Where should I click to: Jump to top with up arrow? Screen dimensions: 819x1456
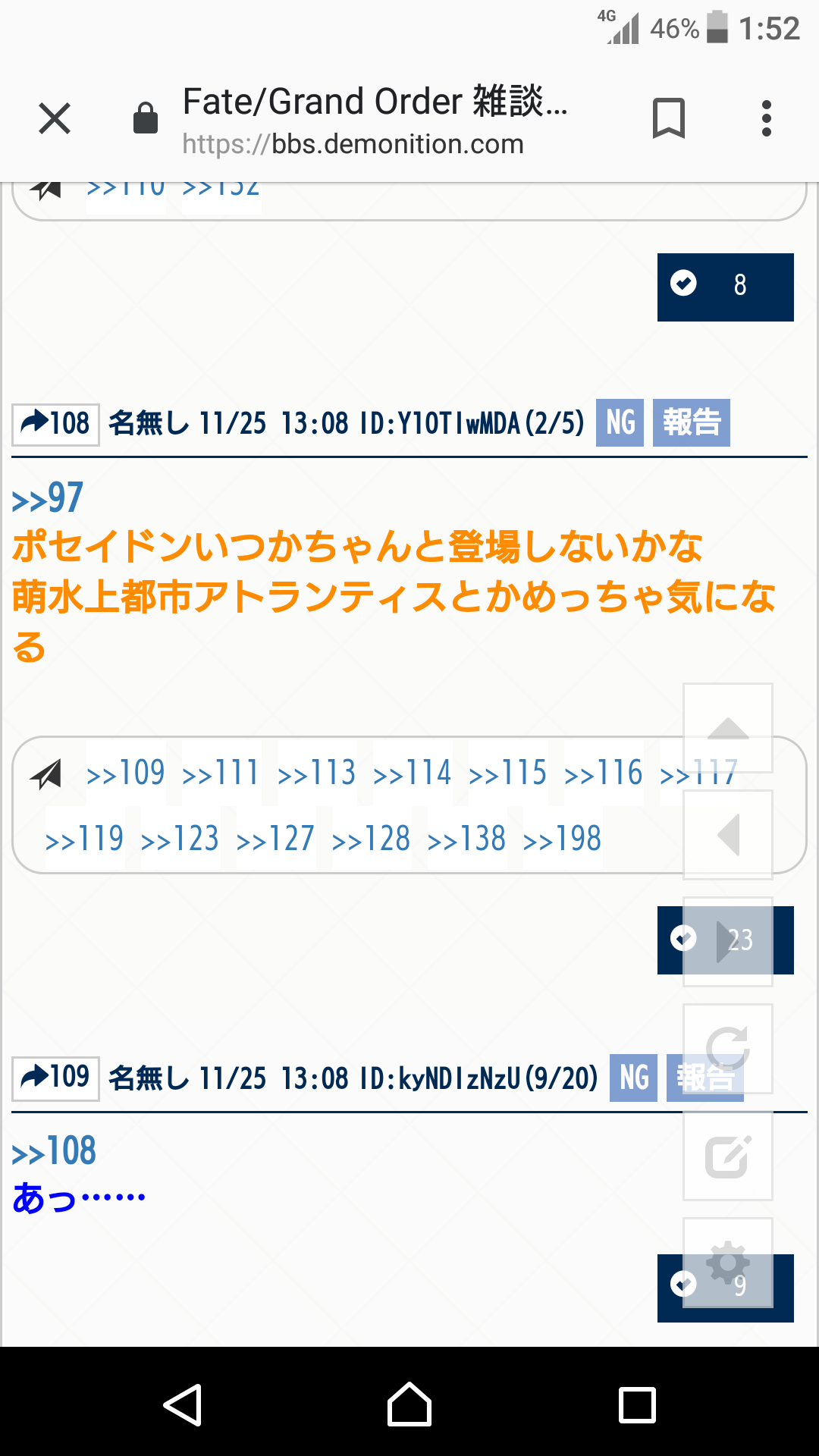pos(728,728)
